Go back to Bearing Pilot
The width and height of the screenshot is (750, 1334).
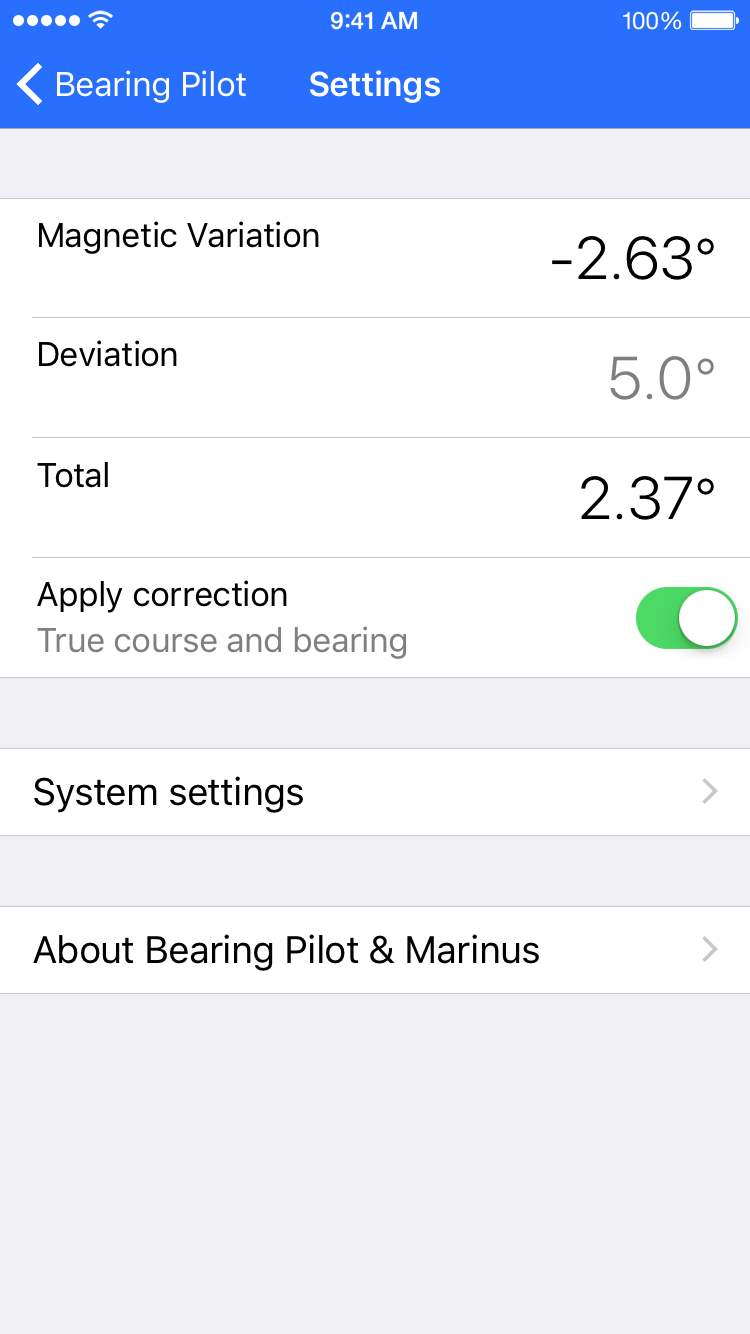(x=130, y=85)
